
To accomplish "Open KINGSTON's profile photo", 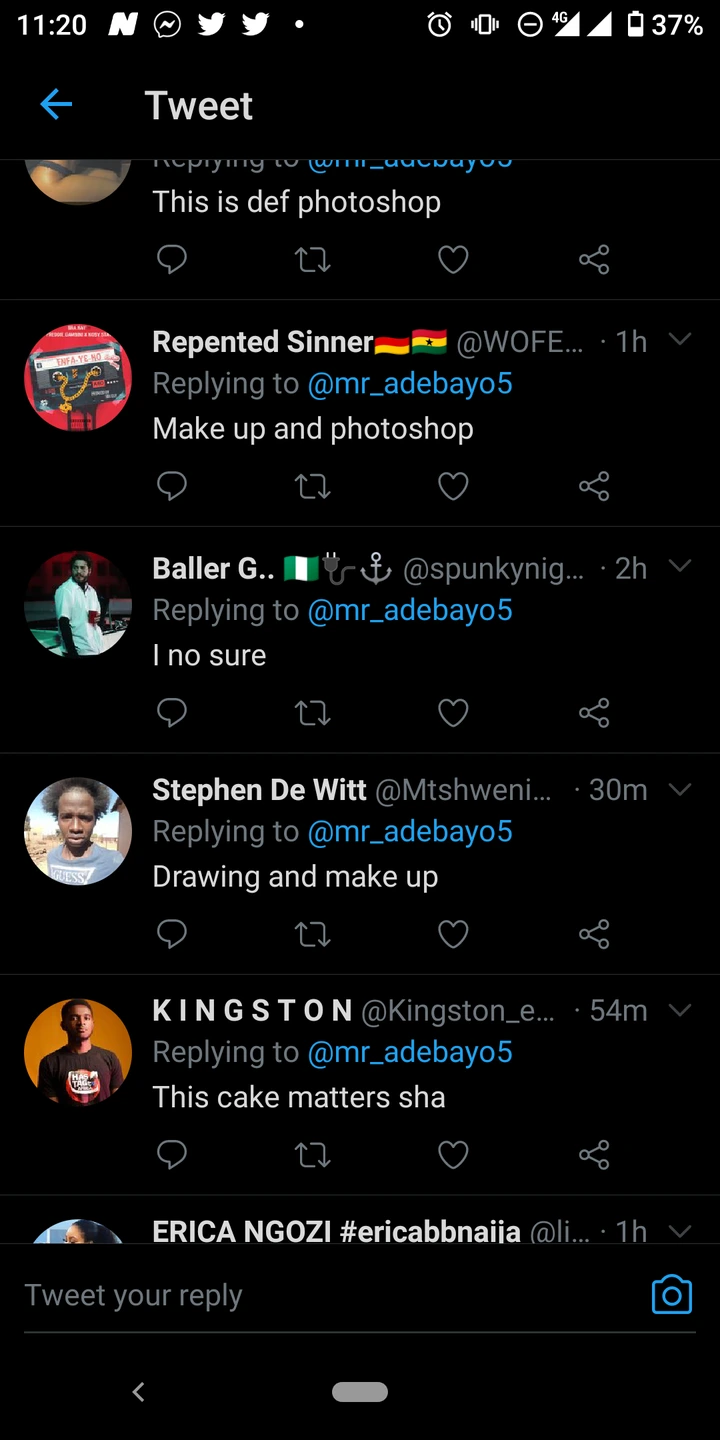I will coord(78,1052).
